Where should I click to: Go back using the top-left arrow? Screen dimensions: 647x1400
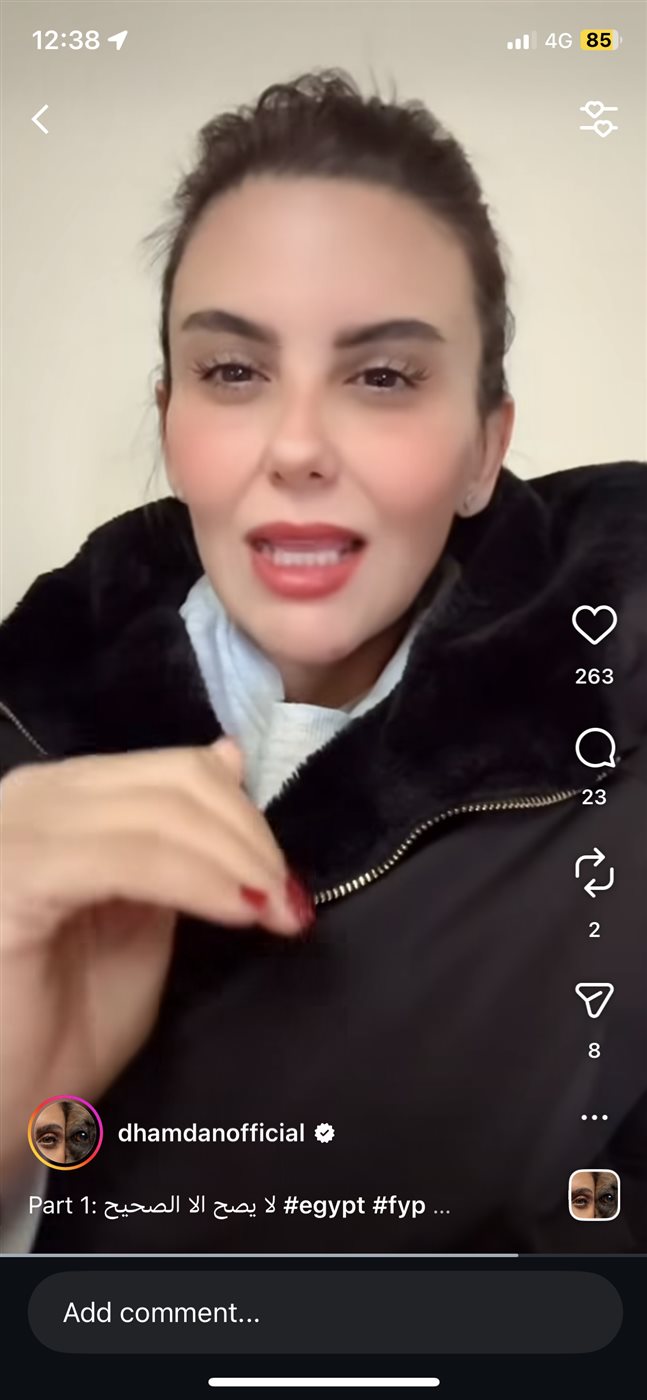tap(40, 120)
